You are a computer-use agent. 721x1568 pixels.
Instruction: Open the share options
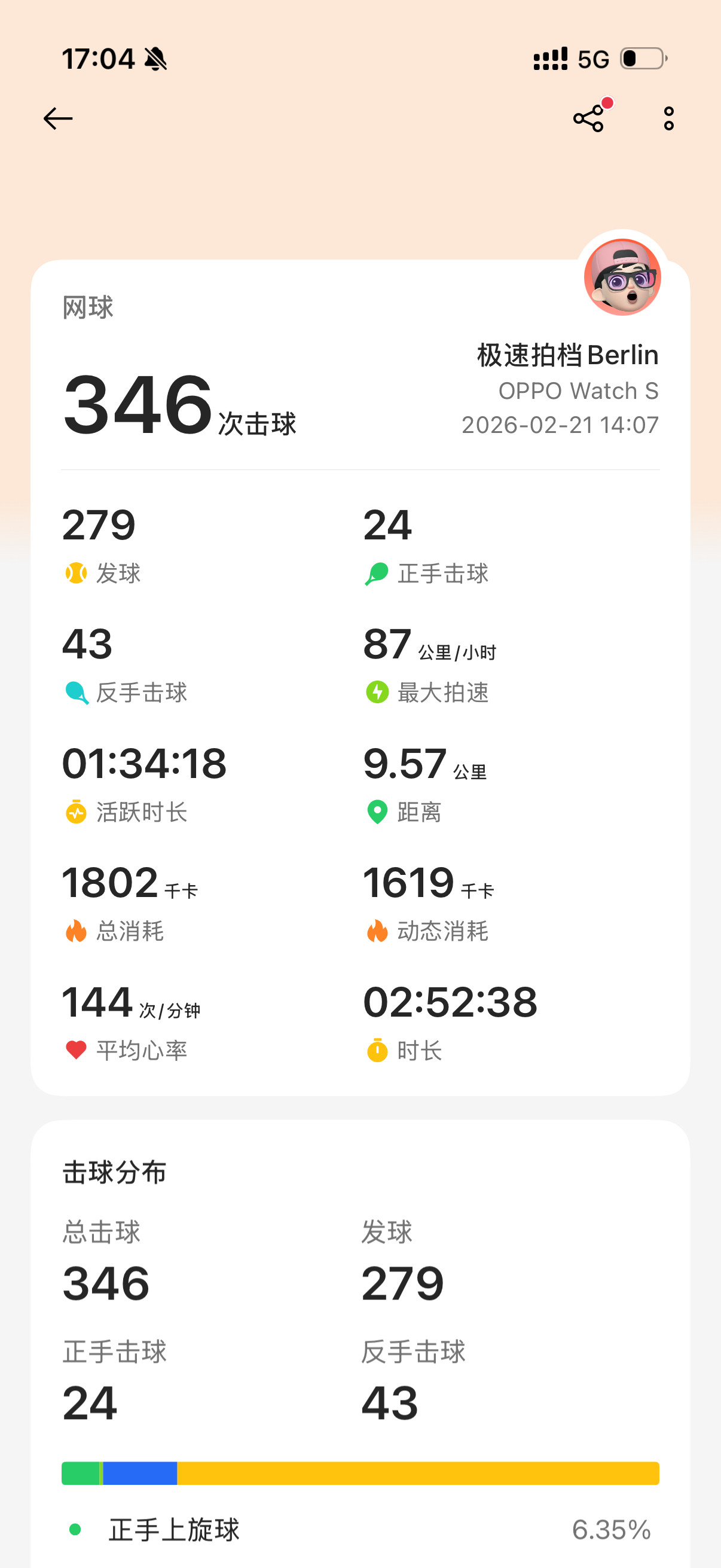click(x=588, y=117)
